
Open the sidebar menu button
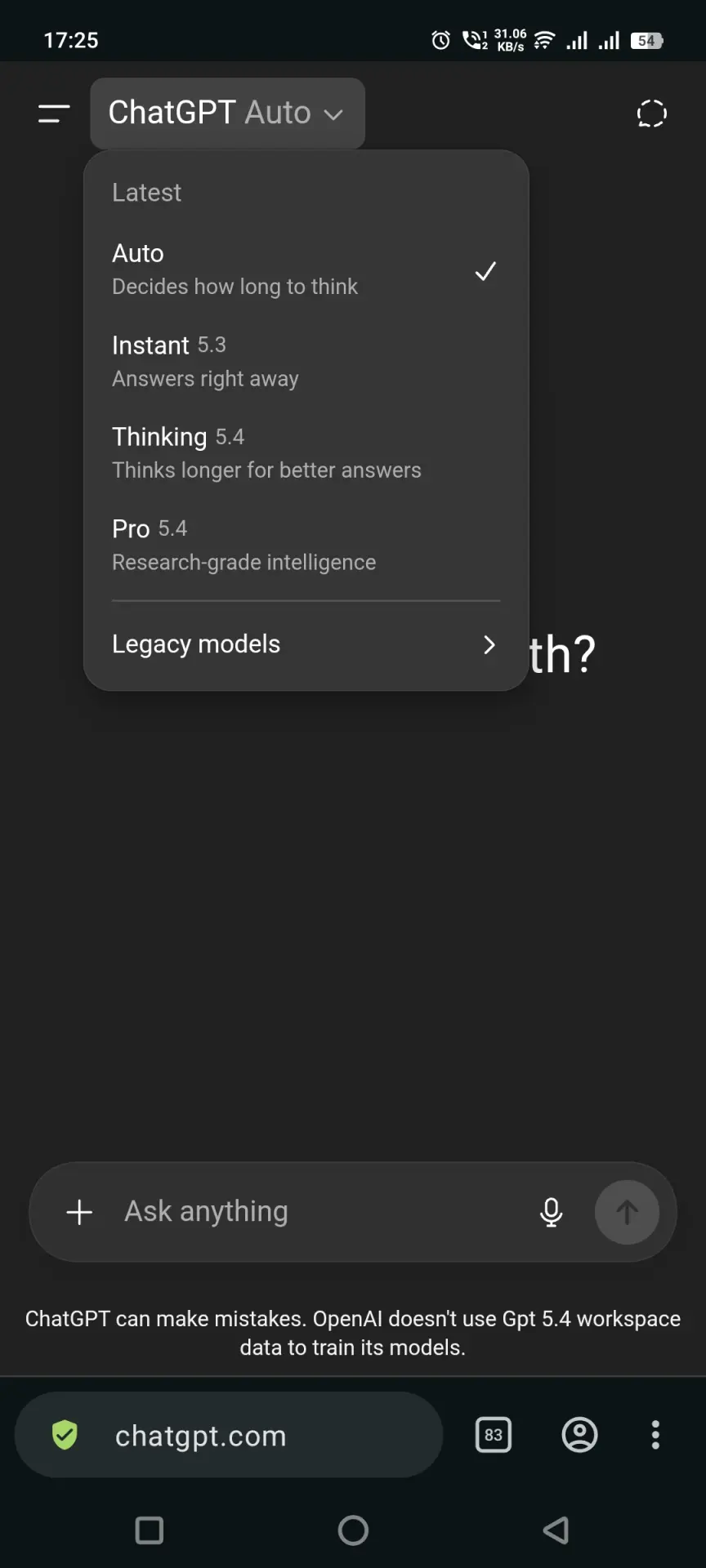(54, 114)
